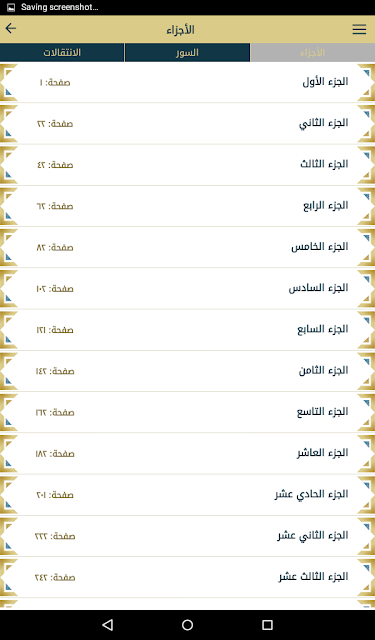The width and height of the screenshot is (375, 640).
Task: Open the hamburger menu
Action: (359, 29)
